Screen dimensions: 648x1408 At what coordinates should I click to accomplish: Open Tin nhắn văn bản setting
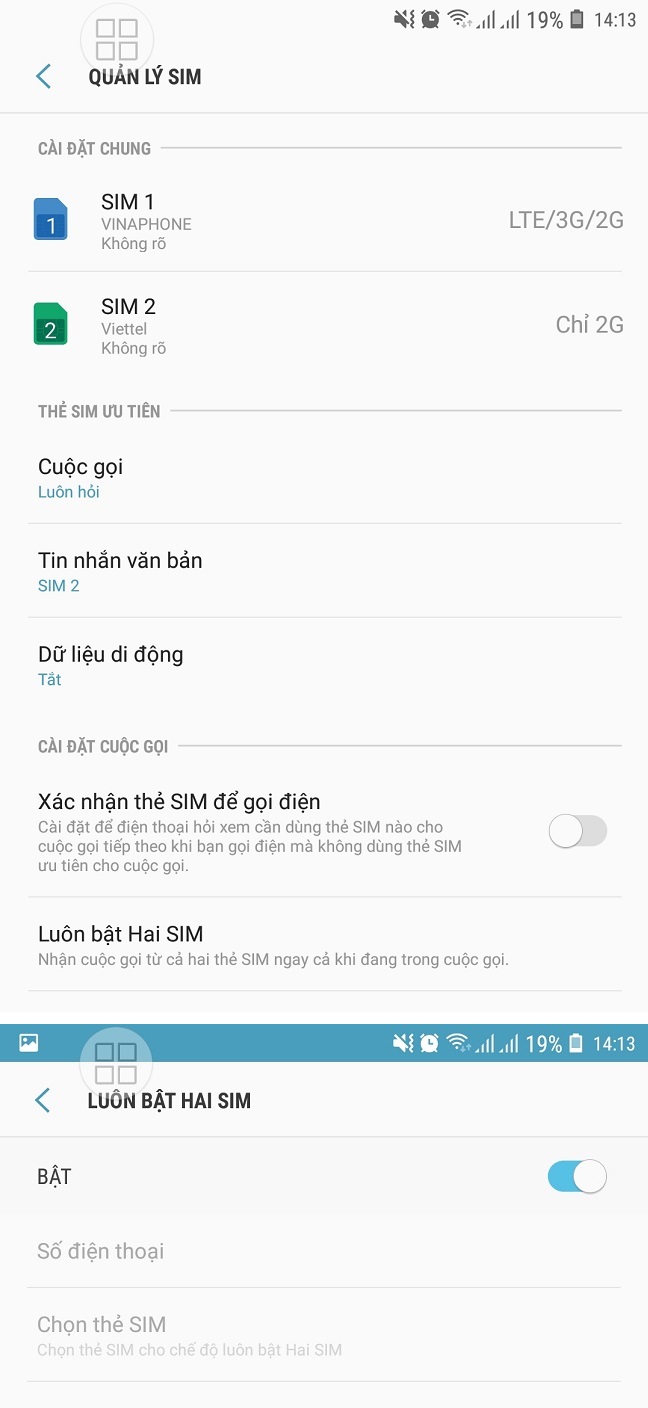(x=324, y=571)
